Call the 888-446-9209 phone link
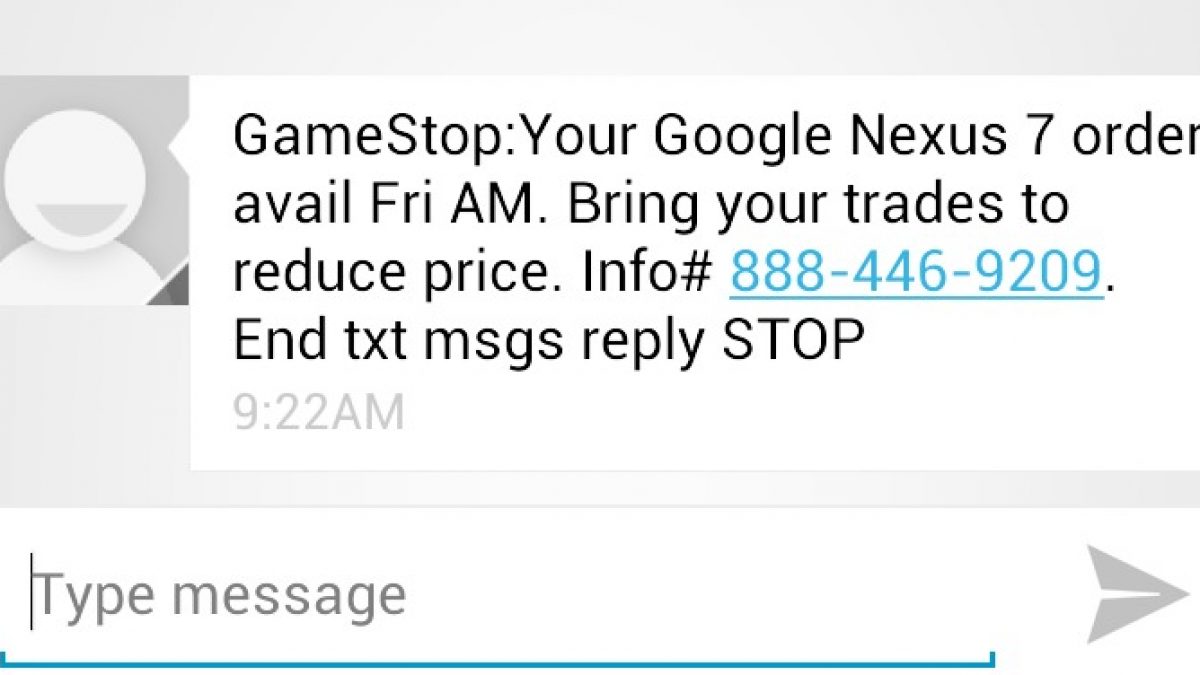Viewport: 1200px width, 675px height. (x=915, y=271)
